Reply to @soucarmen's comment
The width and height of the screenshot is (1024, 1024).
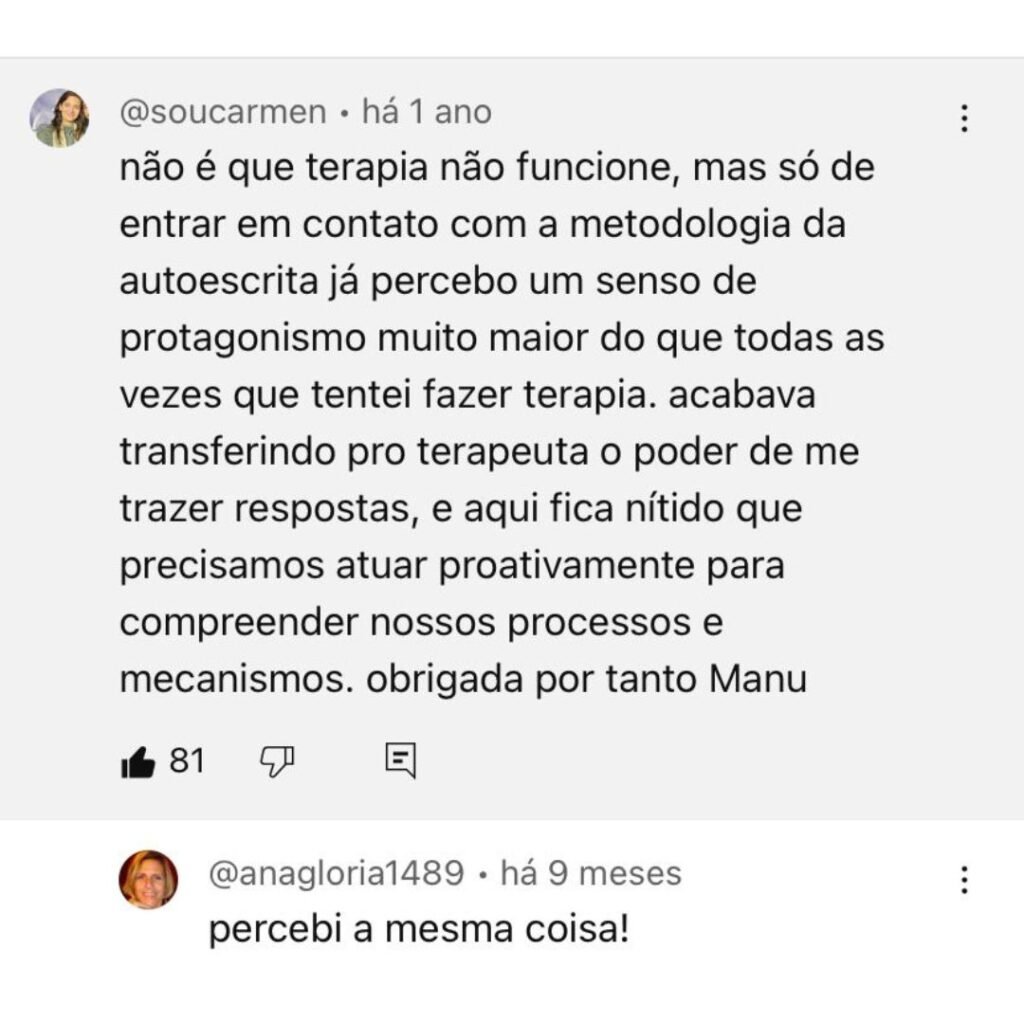pos(400,762)
